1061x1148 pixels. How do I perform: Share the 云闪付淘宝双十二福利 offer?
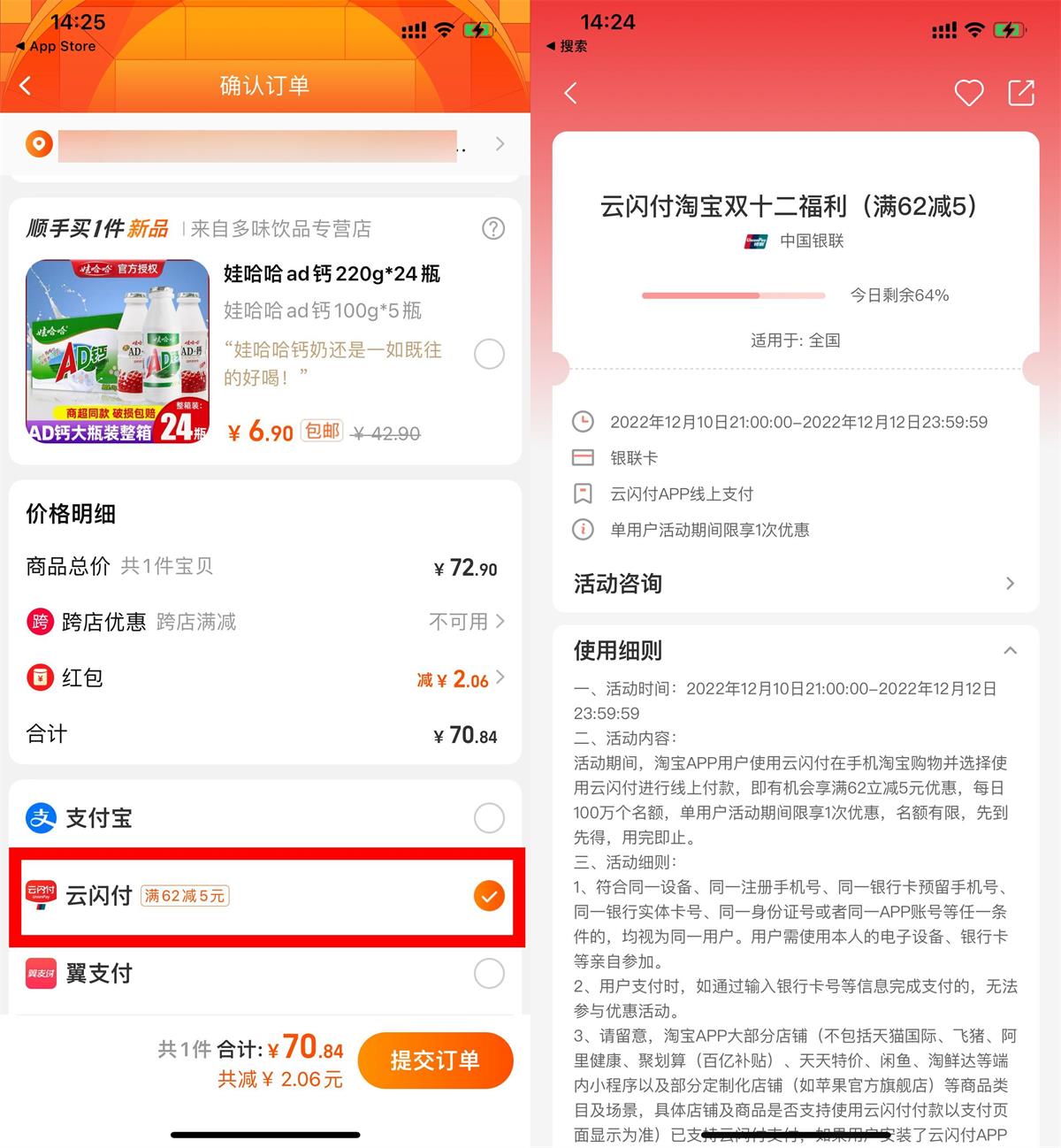[x=1021, y=93]
